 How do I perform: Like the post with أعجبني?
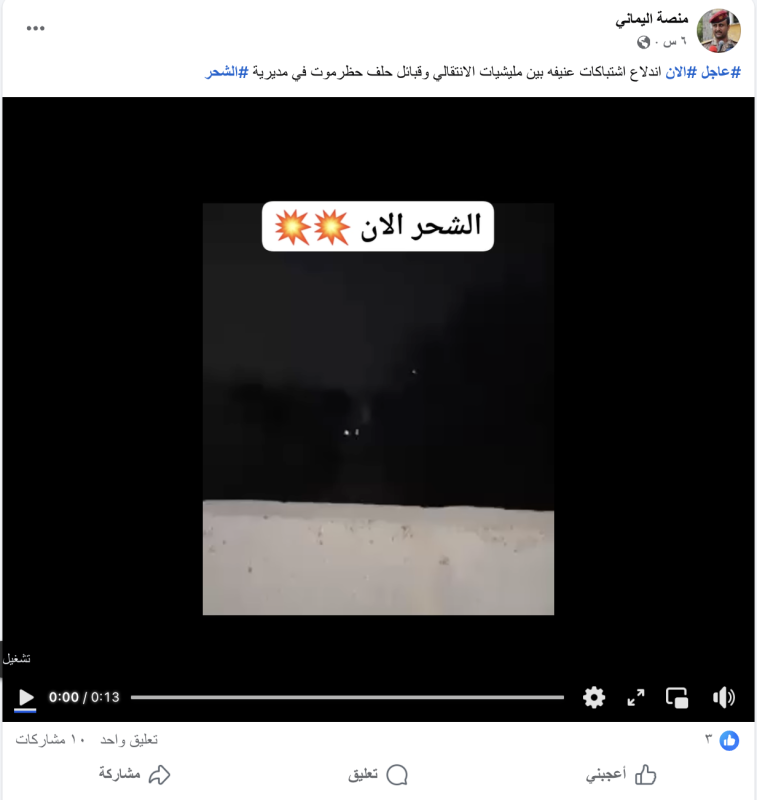tap(621, 774)
